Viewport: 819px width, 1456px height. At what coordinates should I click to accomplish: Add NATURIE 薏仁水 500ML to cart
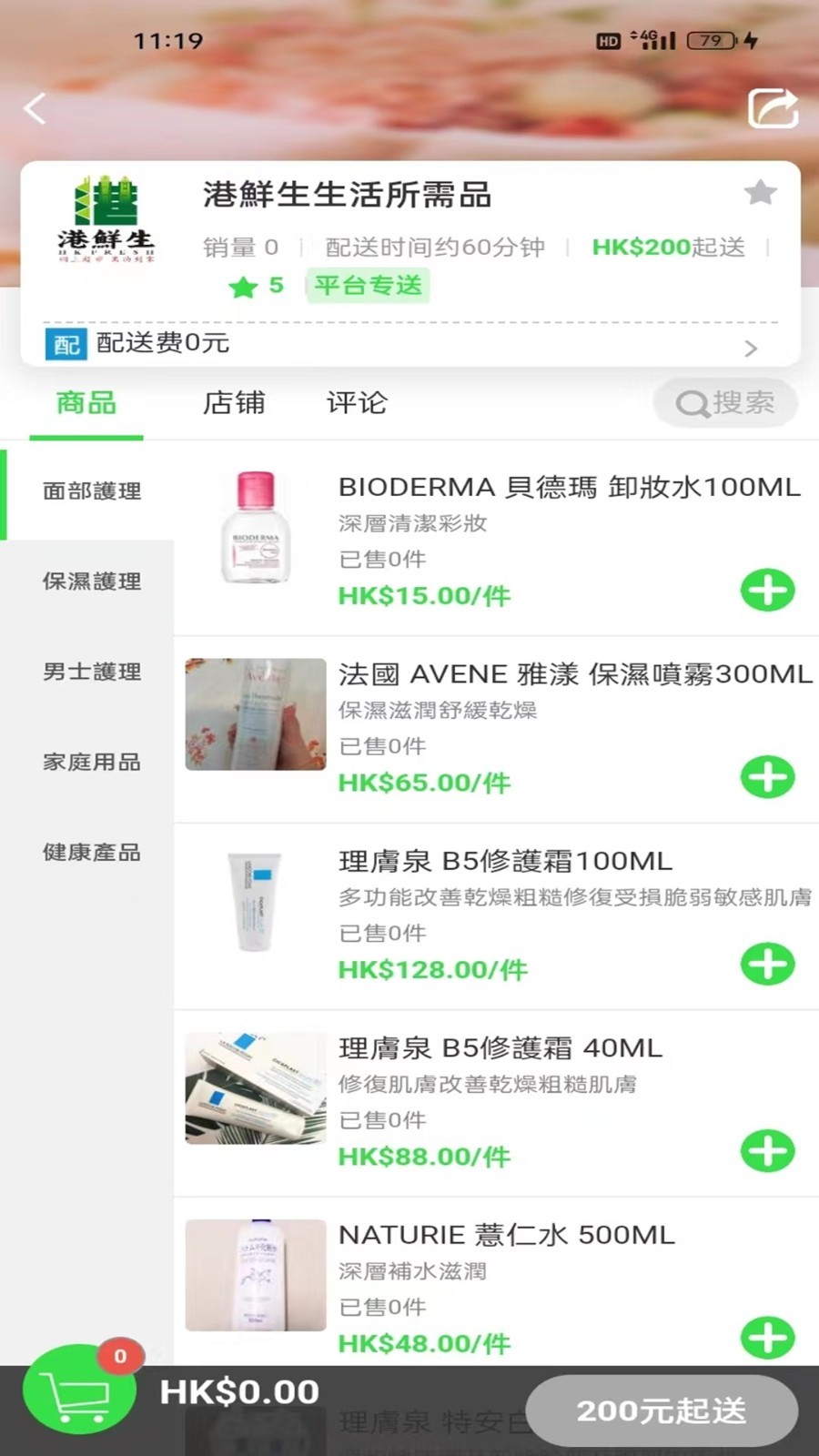(767, 1338)
